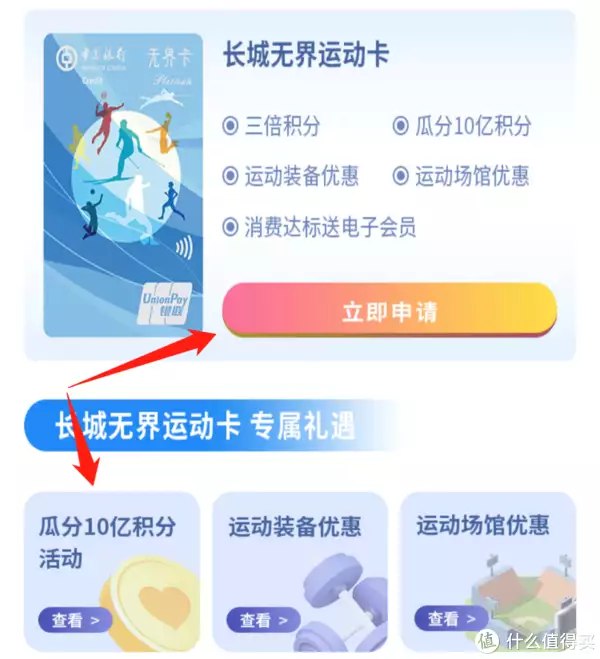View the 瓜分10亿积分活动 details

click(75, 620)
